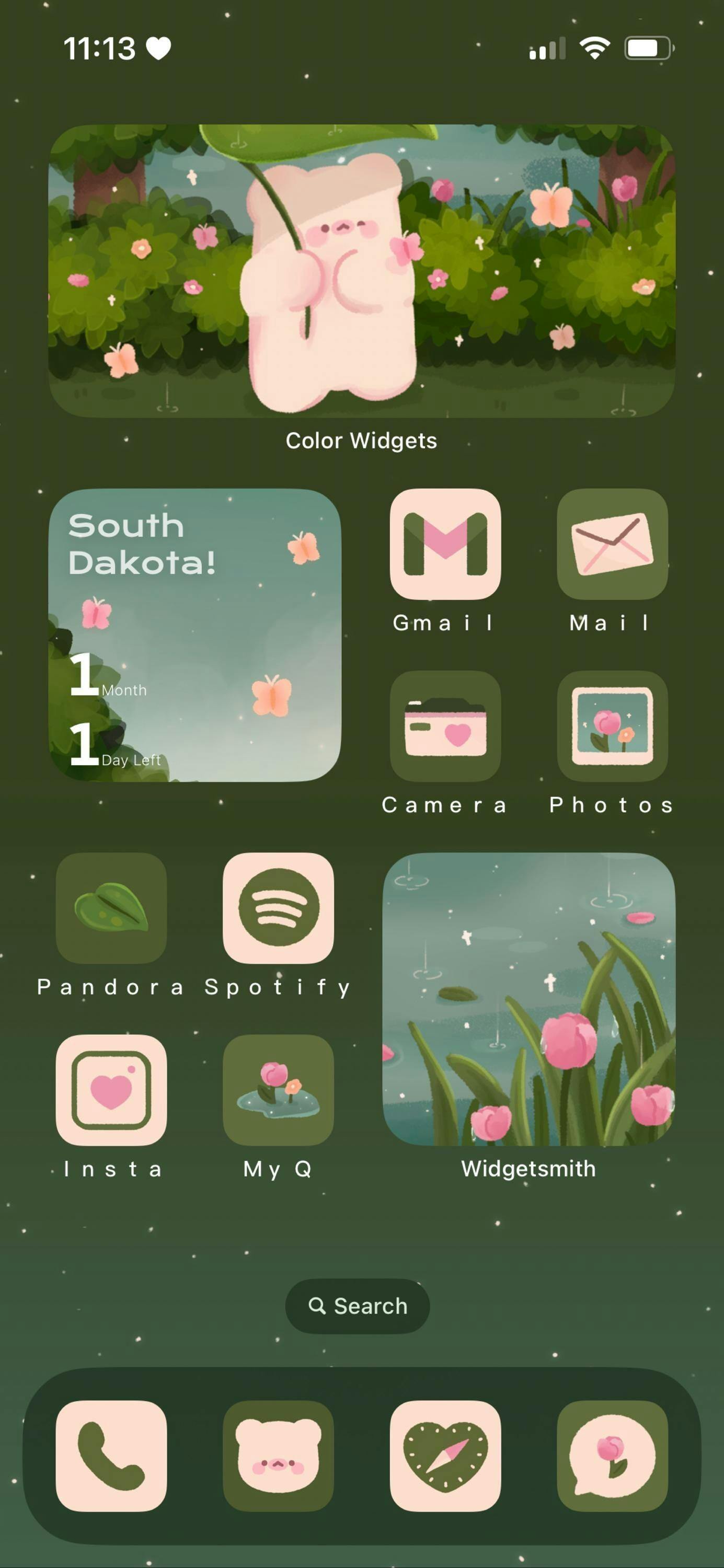This screenshot has height=1568, width=724.
Task: Open Spotify
Action: 278,907
